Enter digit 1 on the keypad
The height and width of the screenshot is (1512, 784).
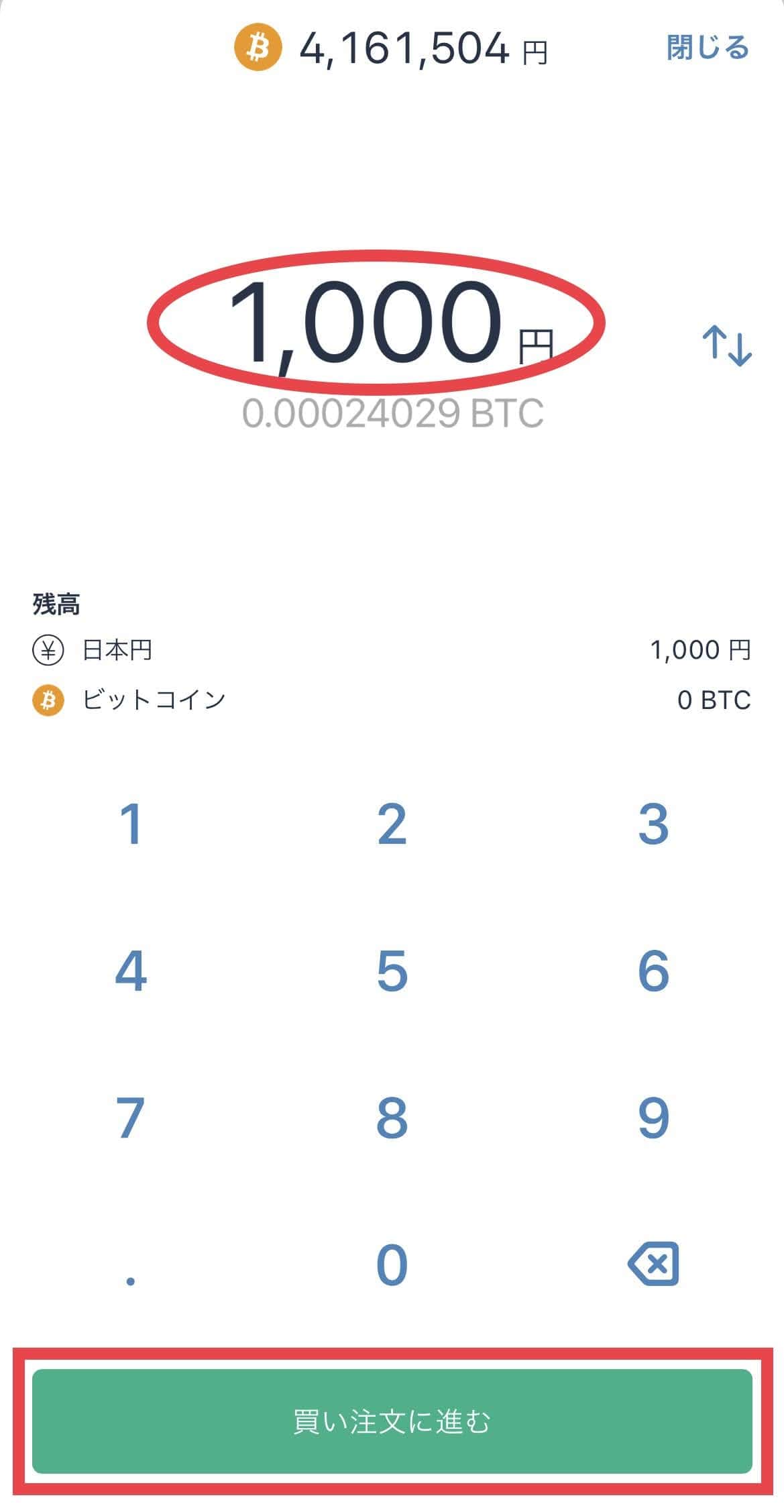pyautogui.click(x=131, y=824)
